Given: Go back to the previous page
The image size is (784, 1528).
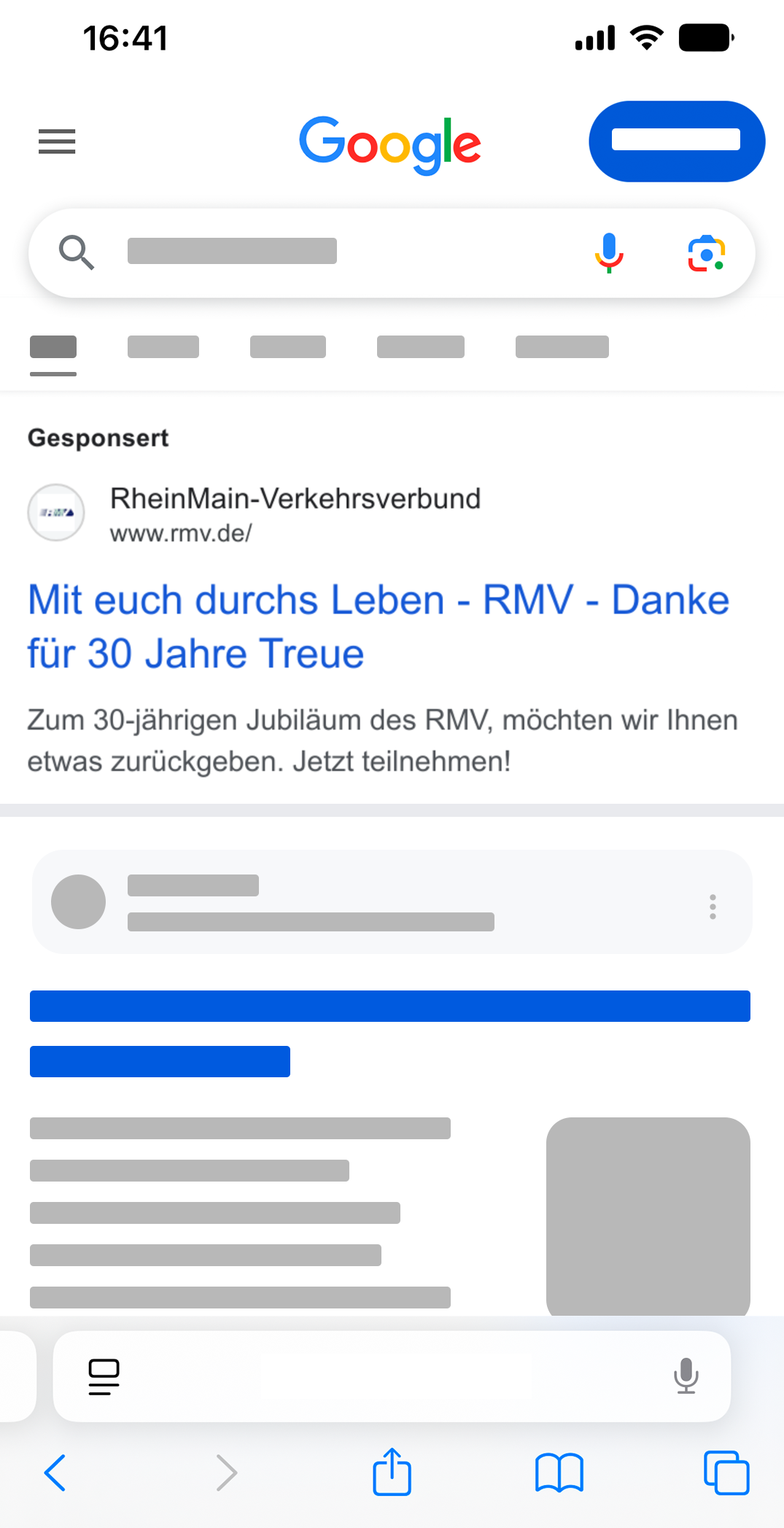Looking at the screenshot, I should [x=55, y=1473].
